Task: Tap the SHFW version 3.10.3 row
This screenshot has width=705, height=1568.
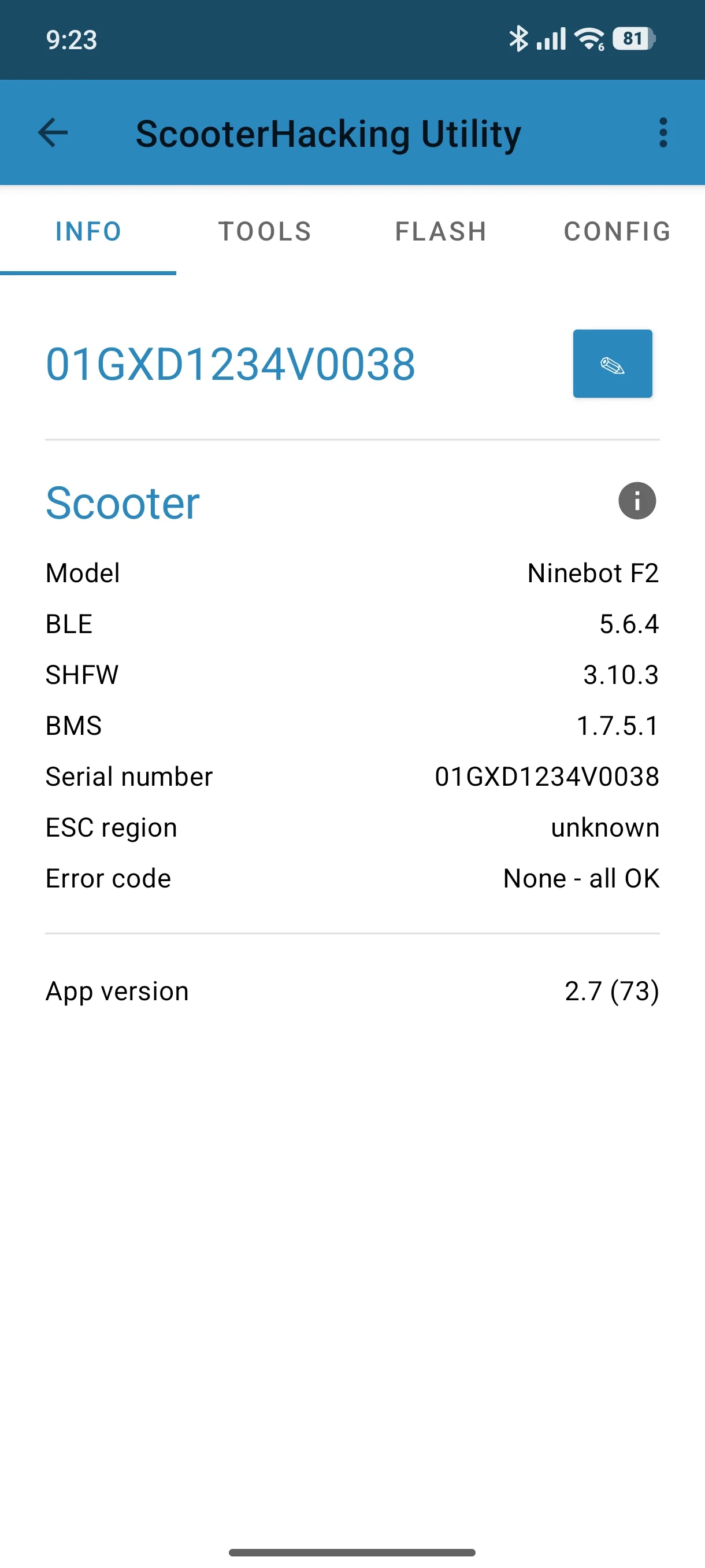Action: point(620,674)
